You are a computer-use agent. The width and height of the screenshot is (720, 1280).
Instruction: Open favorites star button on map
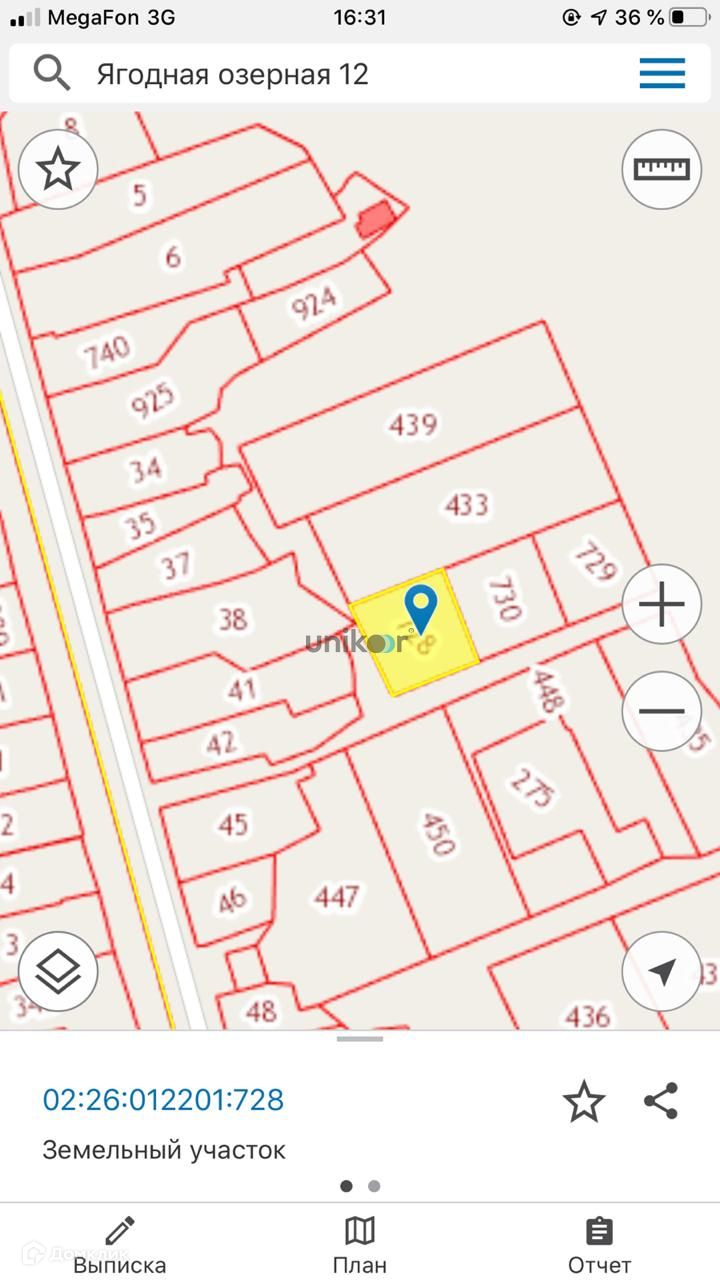point(58,169)
